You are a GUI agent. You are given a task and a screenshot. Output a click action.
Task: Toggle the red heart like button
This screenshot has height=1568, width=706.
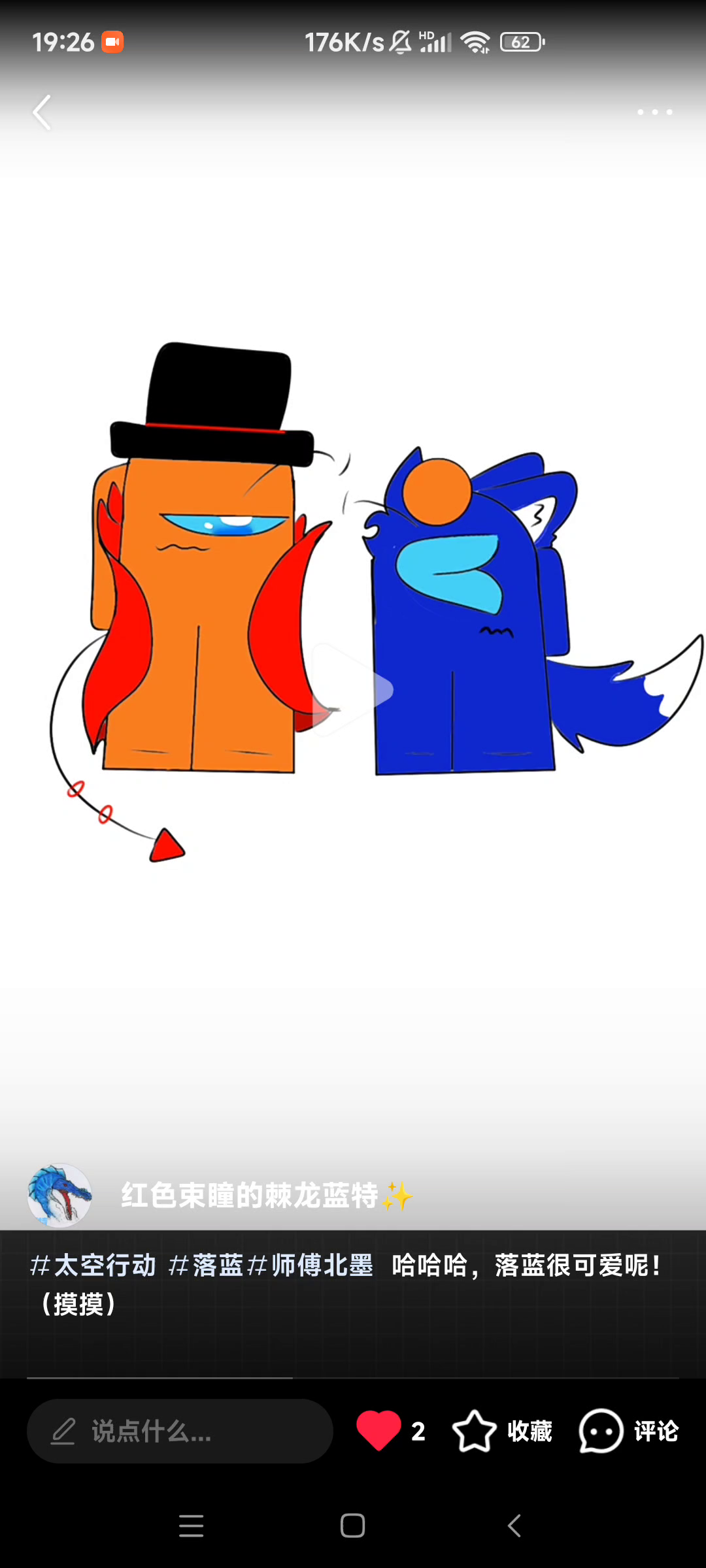(378, 1431)
